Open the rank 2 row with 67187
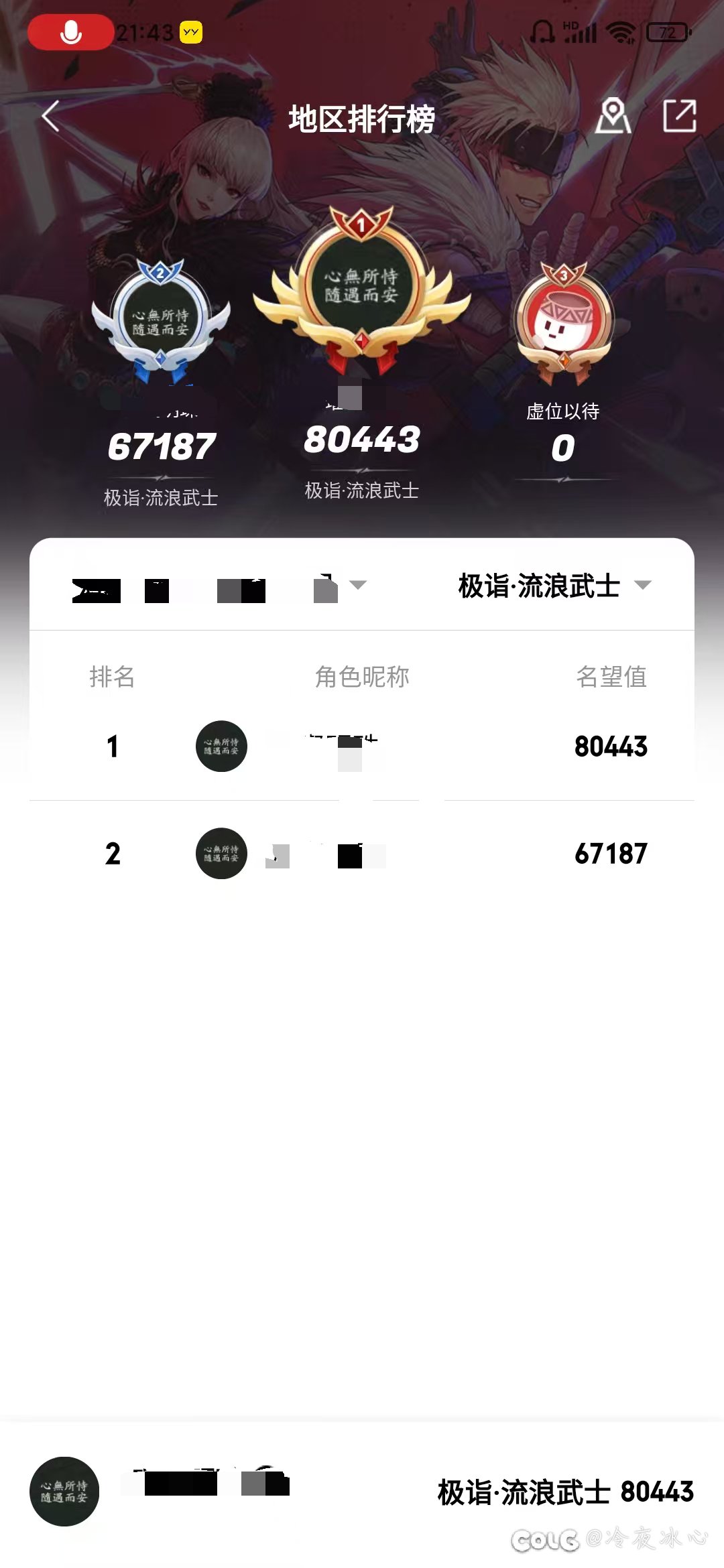The height and width of the screenshot is (1568, 724). click(362, 854)
